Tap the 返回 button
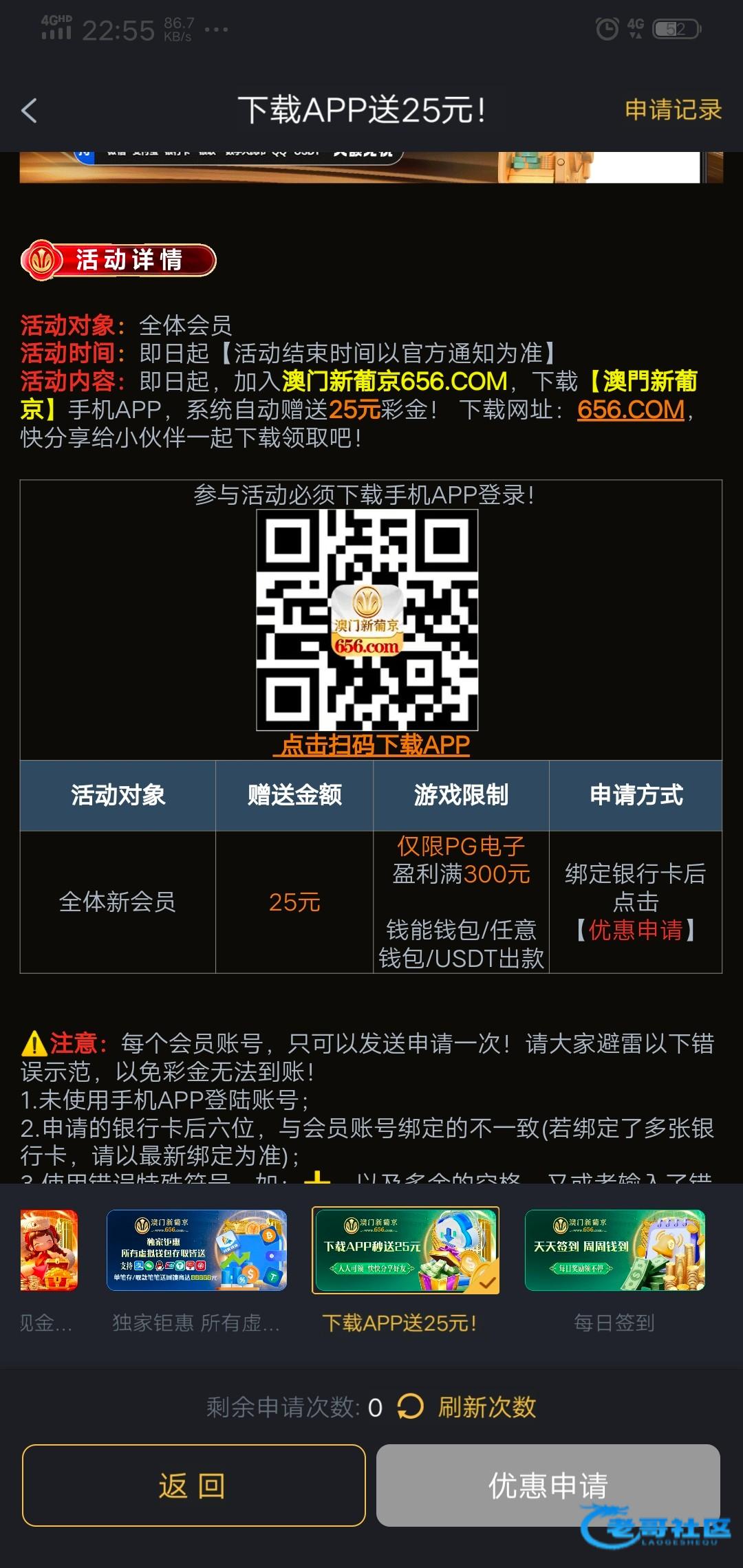This screenshot has width=743, height=1568. [193, 1485]
